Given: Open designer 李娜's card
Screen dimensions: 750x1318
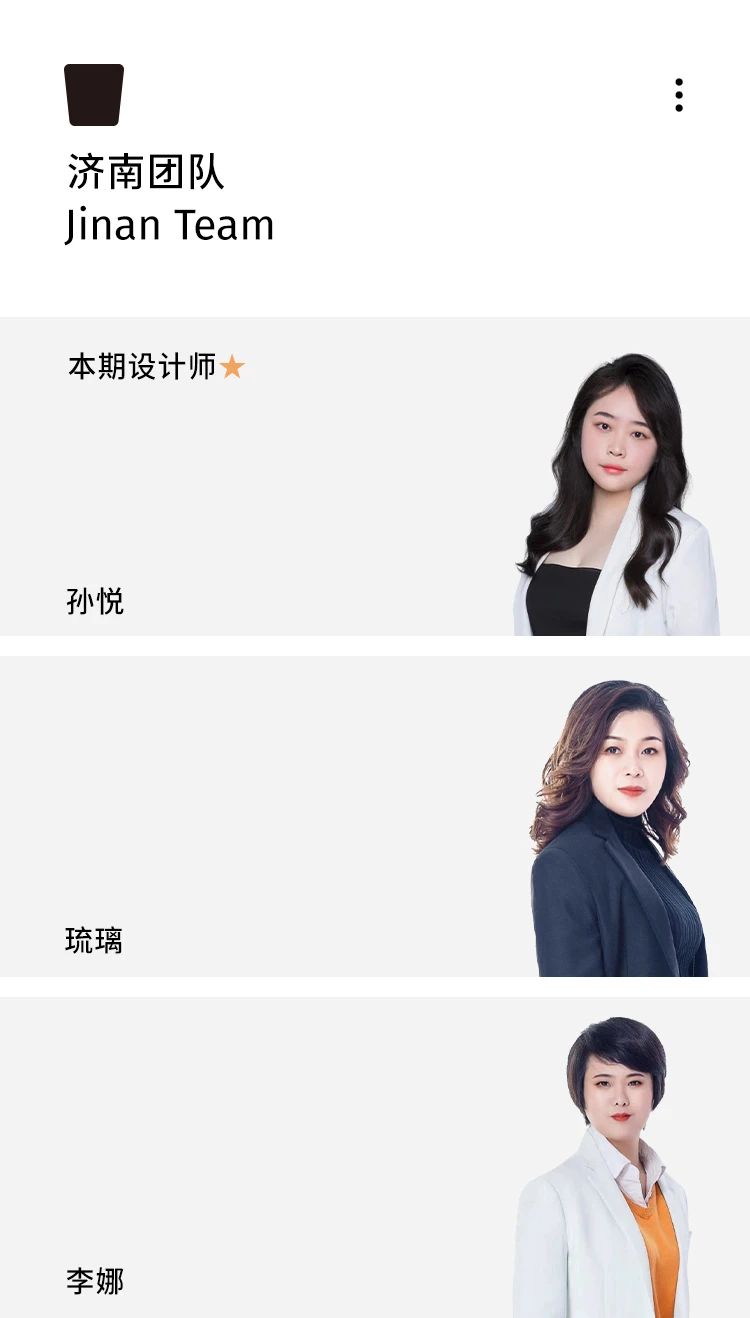Looking at the screenshot, I should click(375, 1157).
